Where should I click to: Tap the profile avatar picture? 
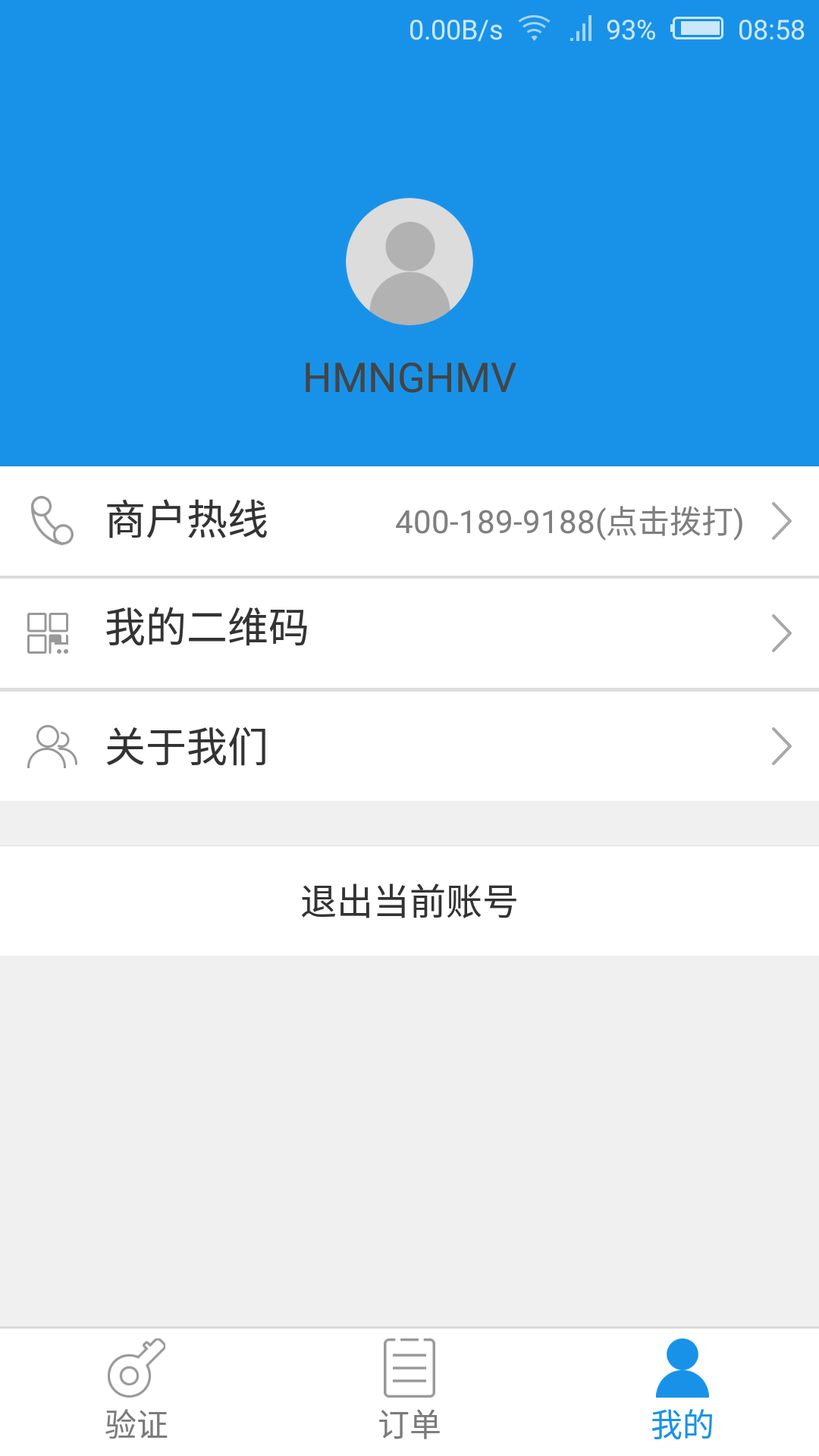coord(409,262)
